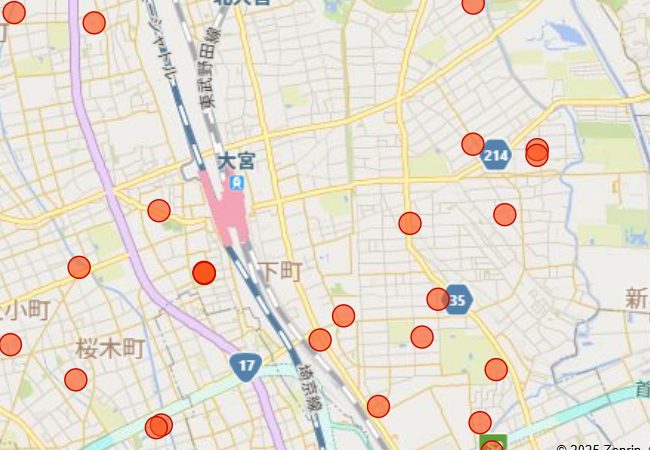Tap the marker left of route 214 sign
The width and height of the screenshot is (650, 450).
[473, 144]
